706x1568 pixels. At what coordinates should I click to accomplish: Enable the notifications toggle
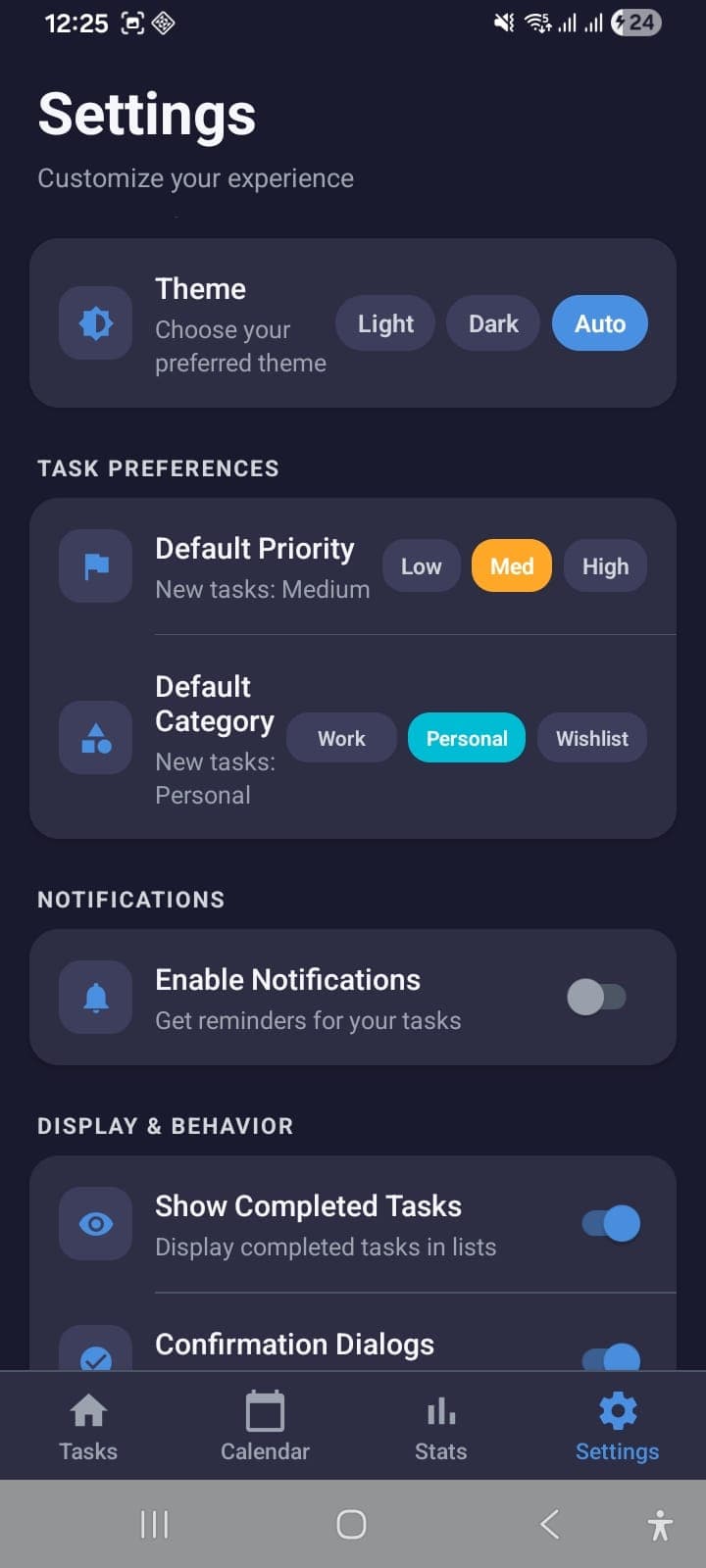(599, 997)
